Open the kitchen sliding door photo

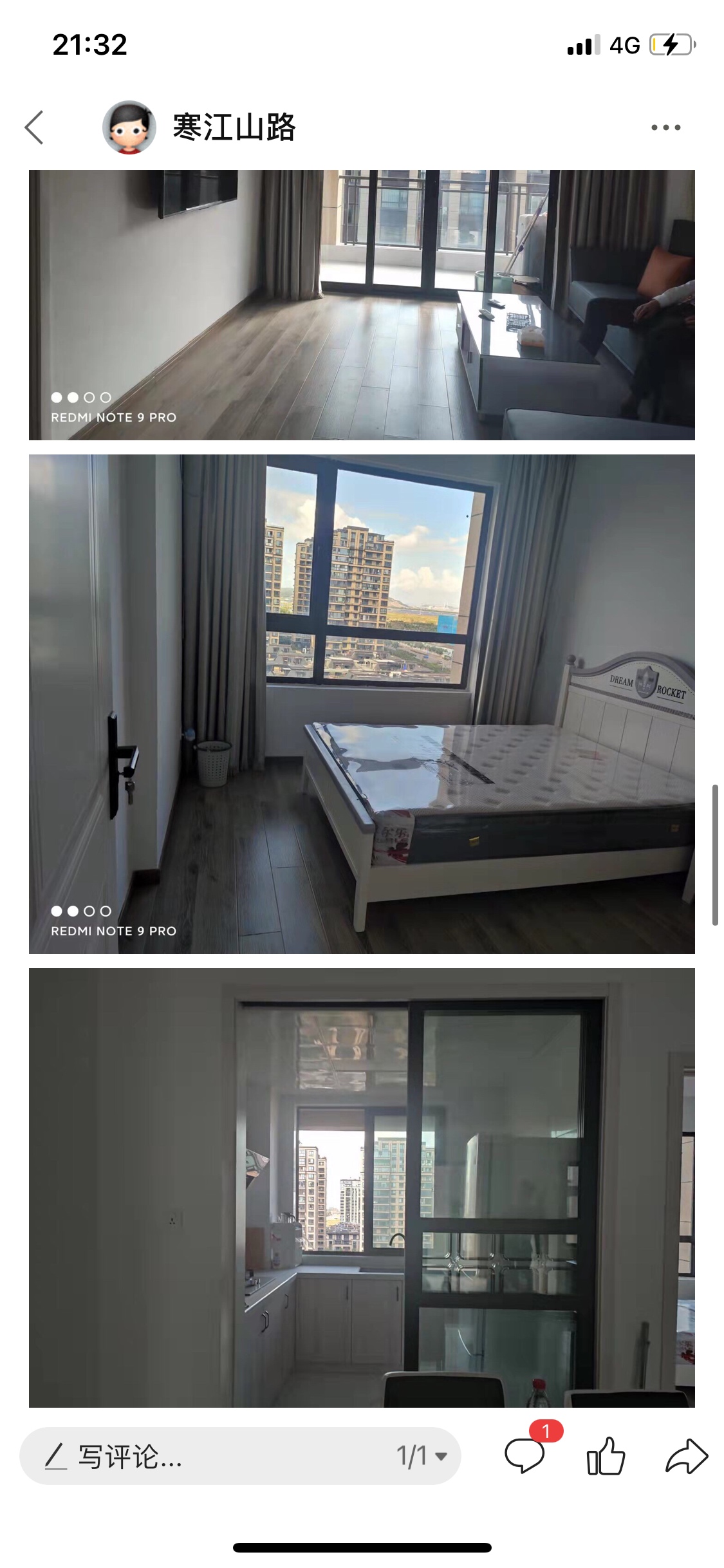362,1186
